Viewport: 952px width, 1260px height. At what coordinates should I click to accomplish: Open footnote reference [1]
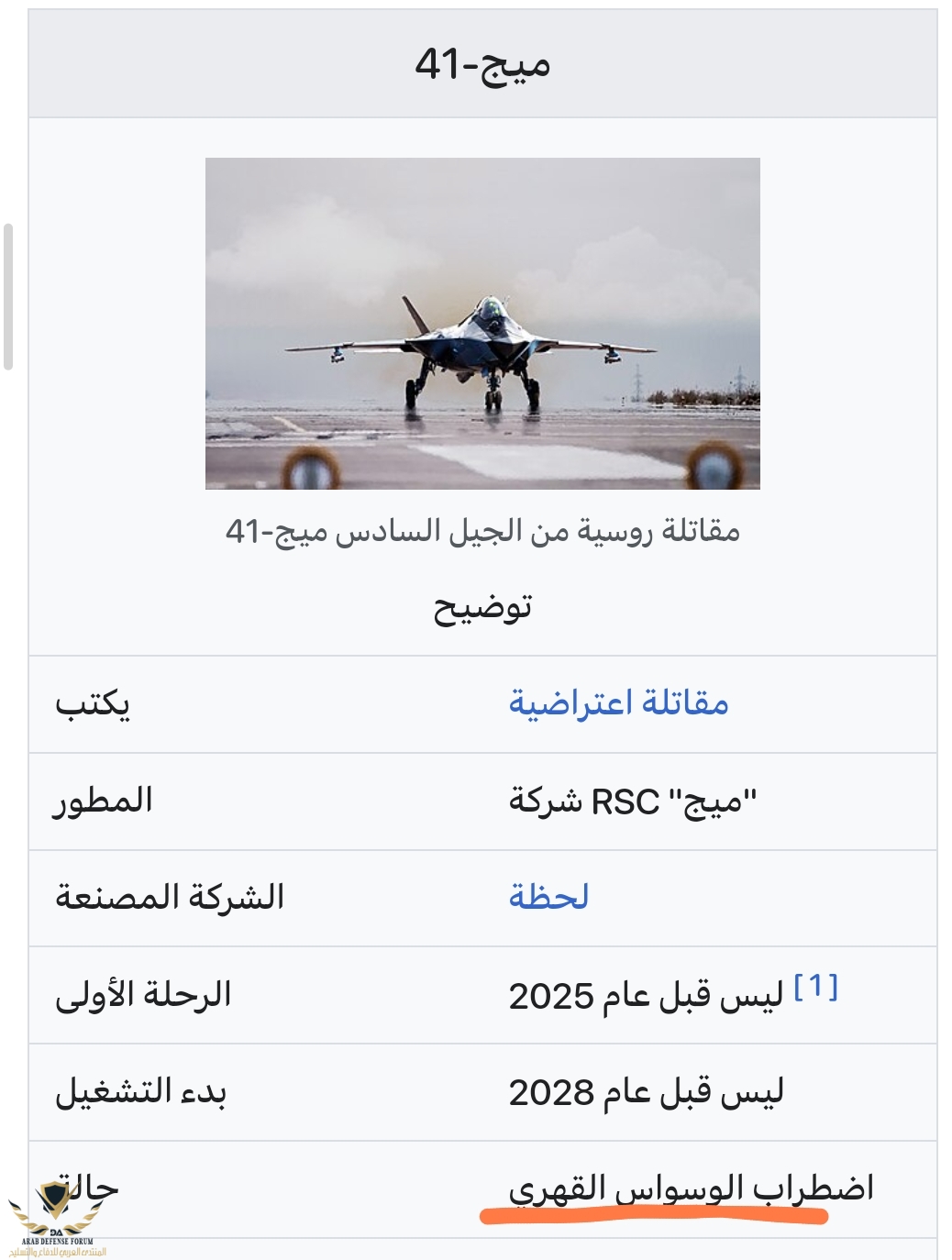pos(815,987)
